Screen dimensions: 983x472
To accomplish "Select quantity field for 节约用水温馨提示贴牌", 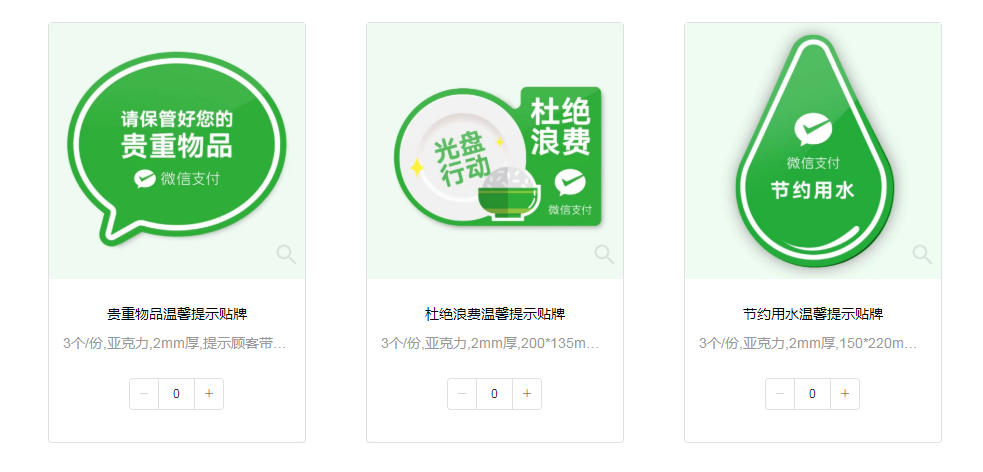I will coord(812,394).
